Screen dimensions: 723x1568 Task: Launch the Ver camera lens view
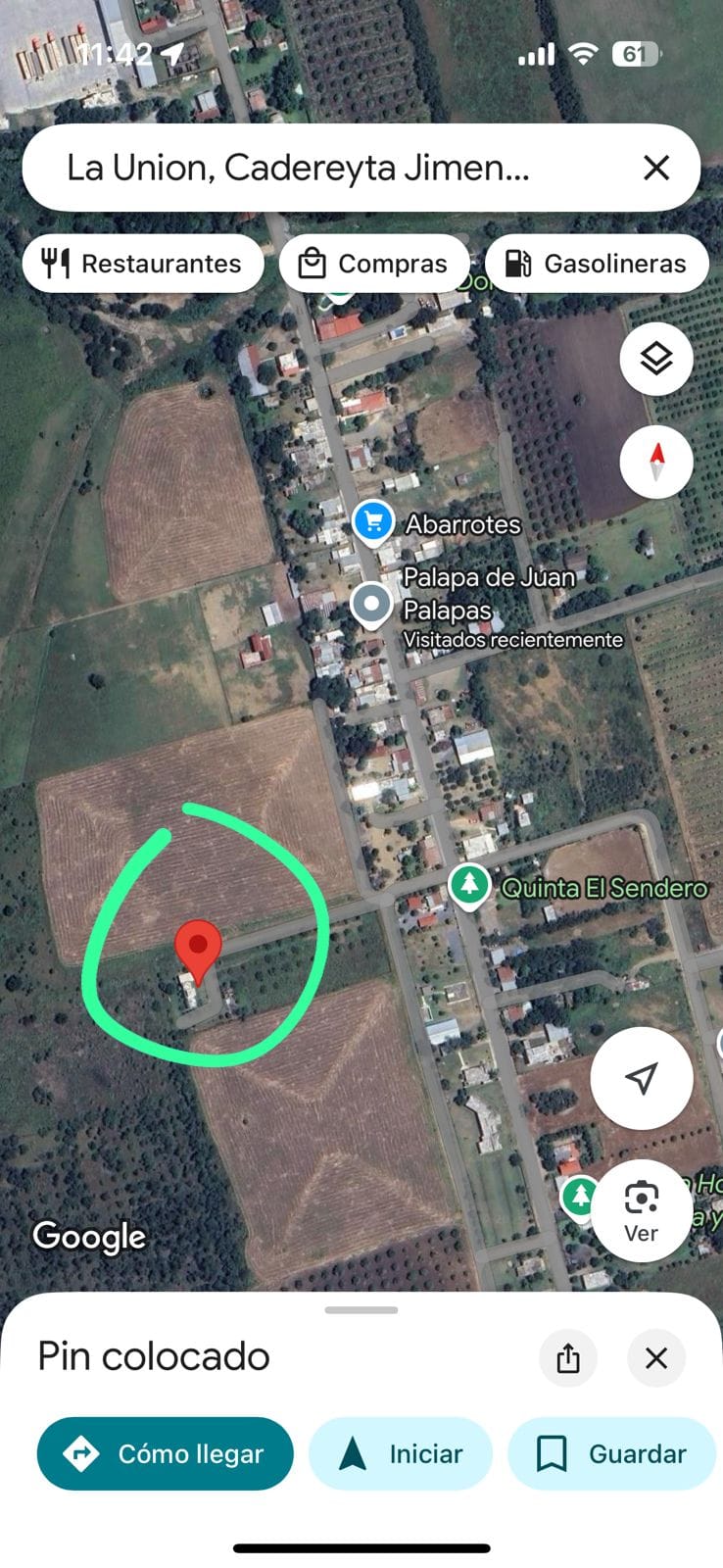click(641, 1211)
